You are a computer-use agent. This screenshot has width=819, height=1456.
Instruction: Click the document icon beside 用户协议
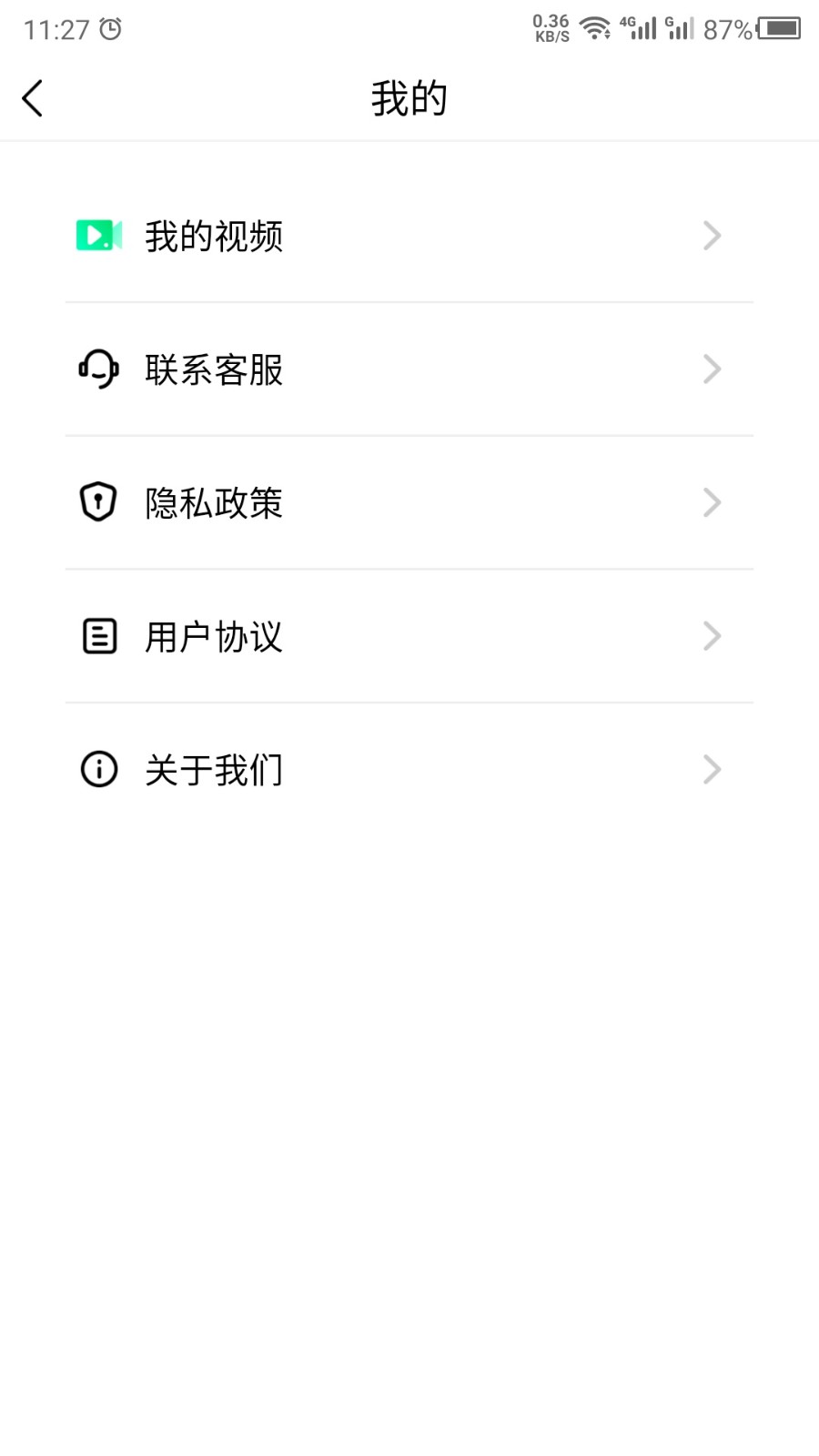(x=98, y=635)
